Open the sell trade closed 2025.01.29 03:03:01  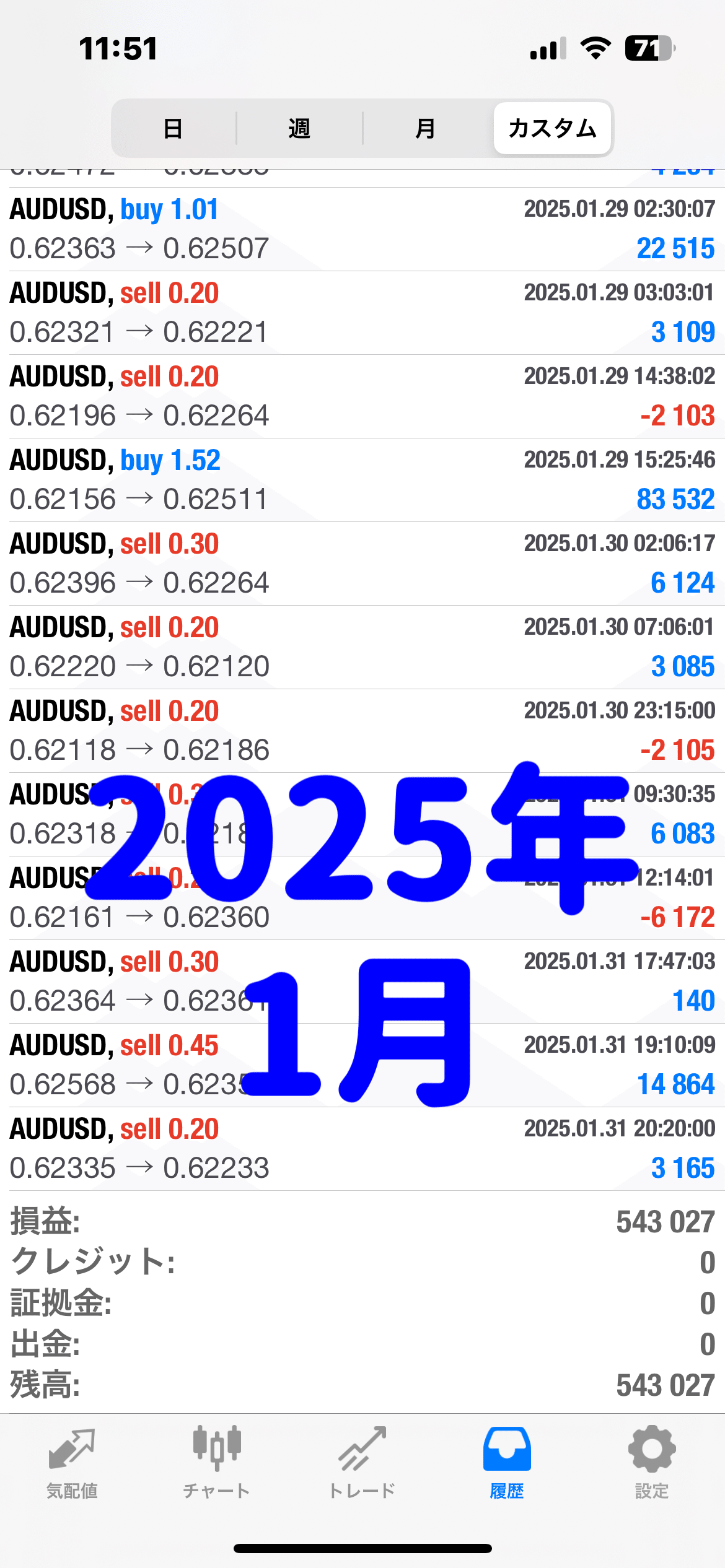362,313
